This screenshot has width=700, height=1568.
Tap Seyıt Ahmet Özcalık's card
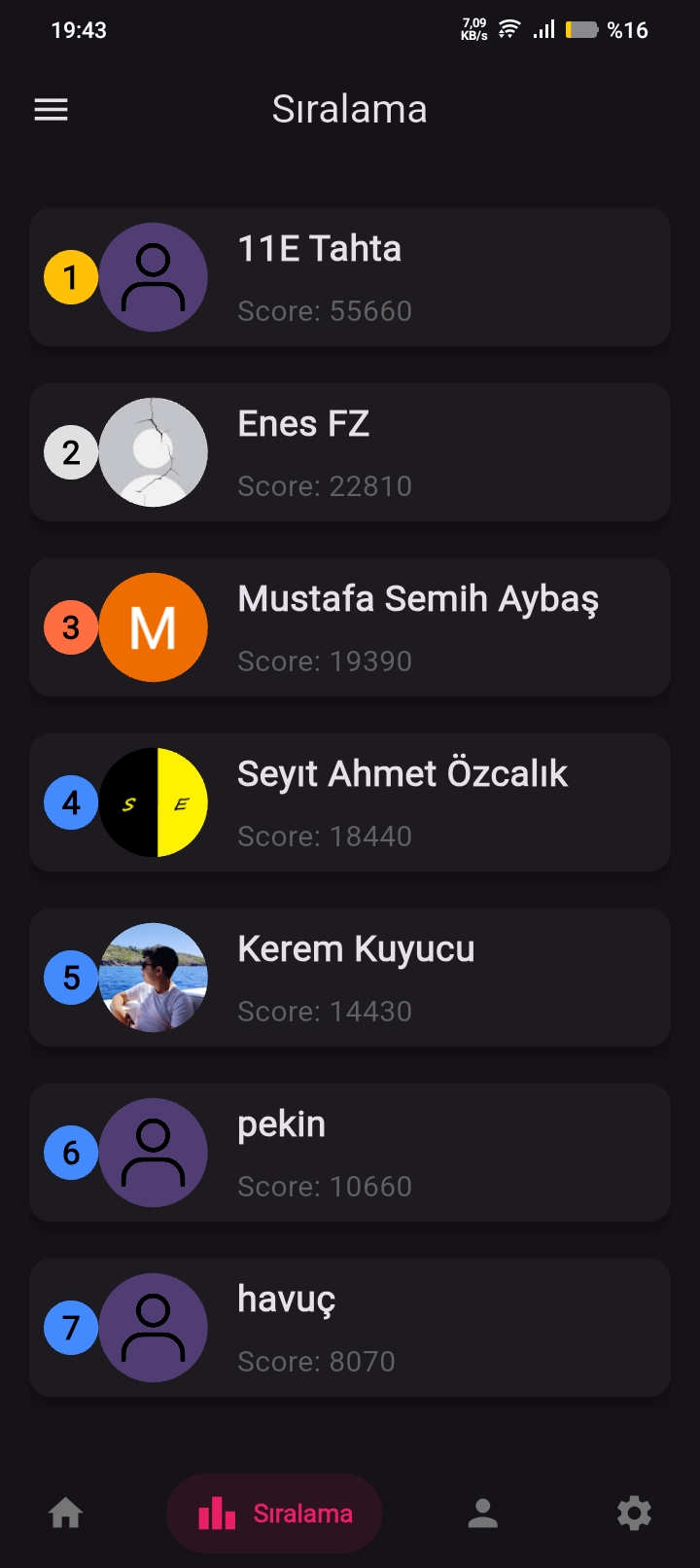tap(350, 802)
